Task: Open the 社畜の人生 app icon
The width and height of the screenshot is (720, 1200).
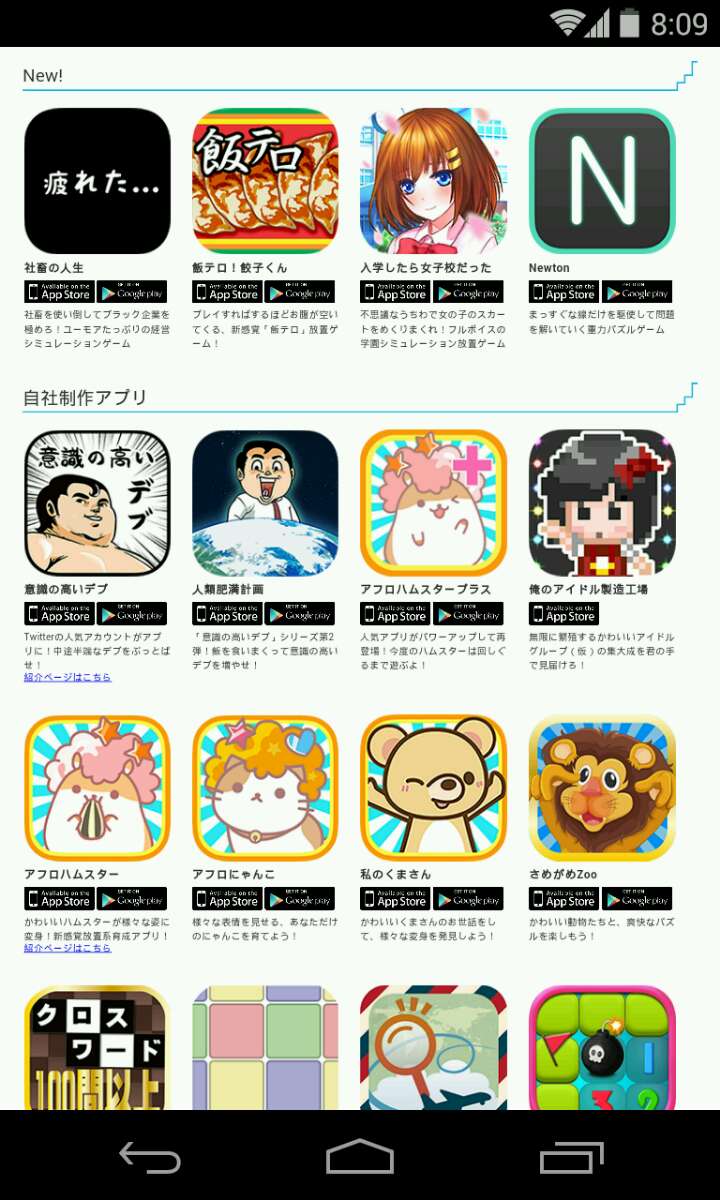Action: click(x=97, y=181)
